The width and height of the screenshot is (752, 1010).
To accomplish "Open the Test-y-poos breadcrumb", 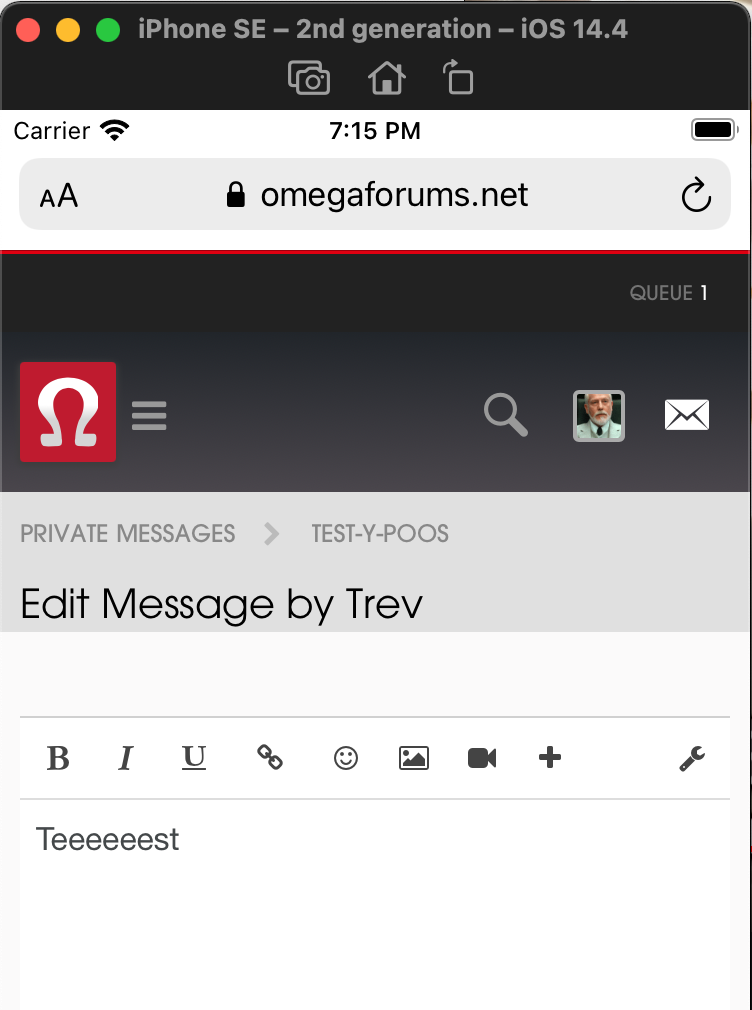I will (380, 534).
